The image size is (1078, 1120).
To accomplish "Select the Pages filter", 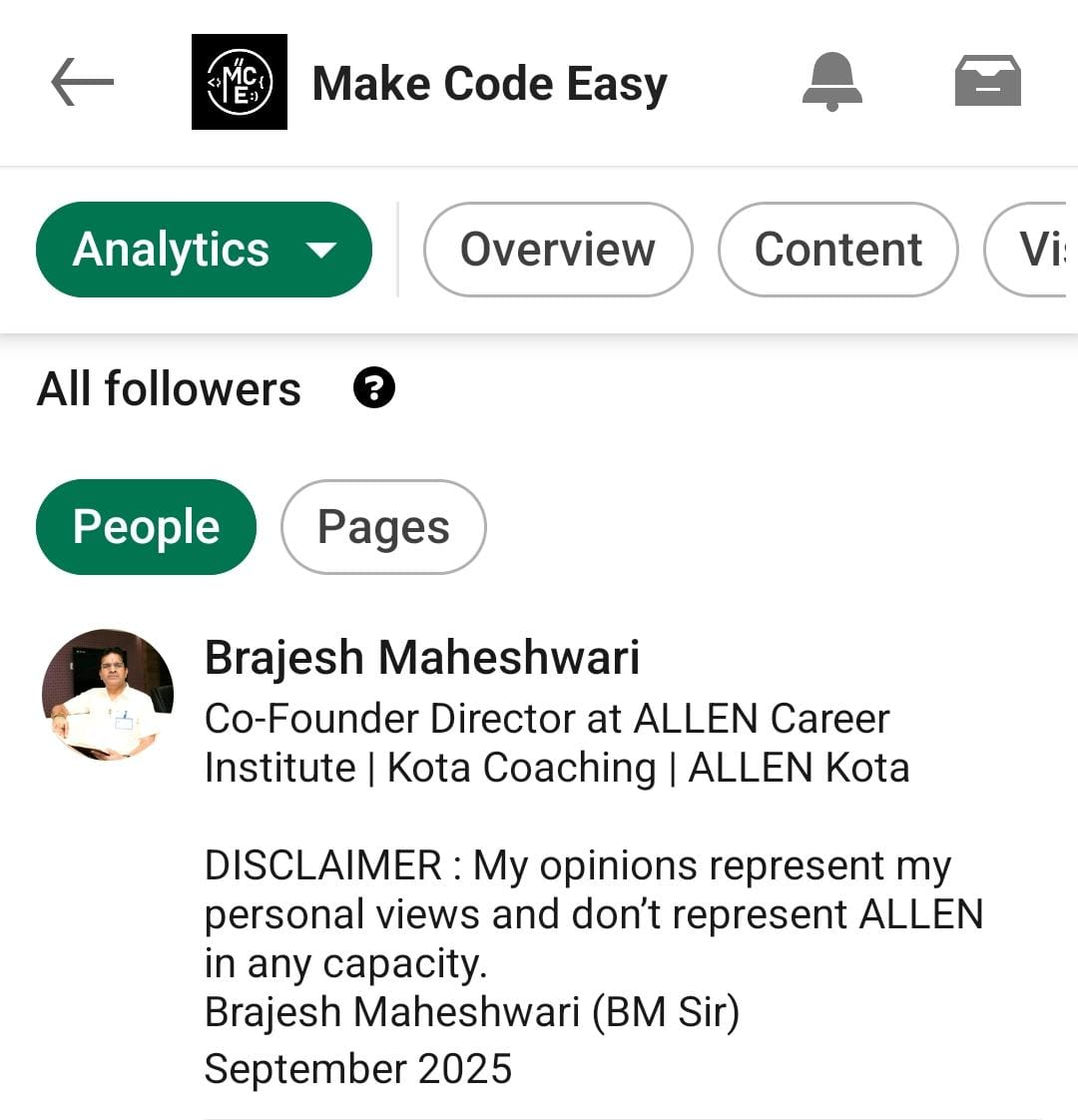I will click(x=383, y=527).
